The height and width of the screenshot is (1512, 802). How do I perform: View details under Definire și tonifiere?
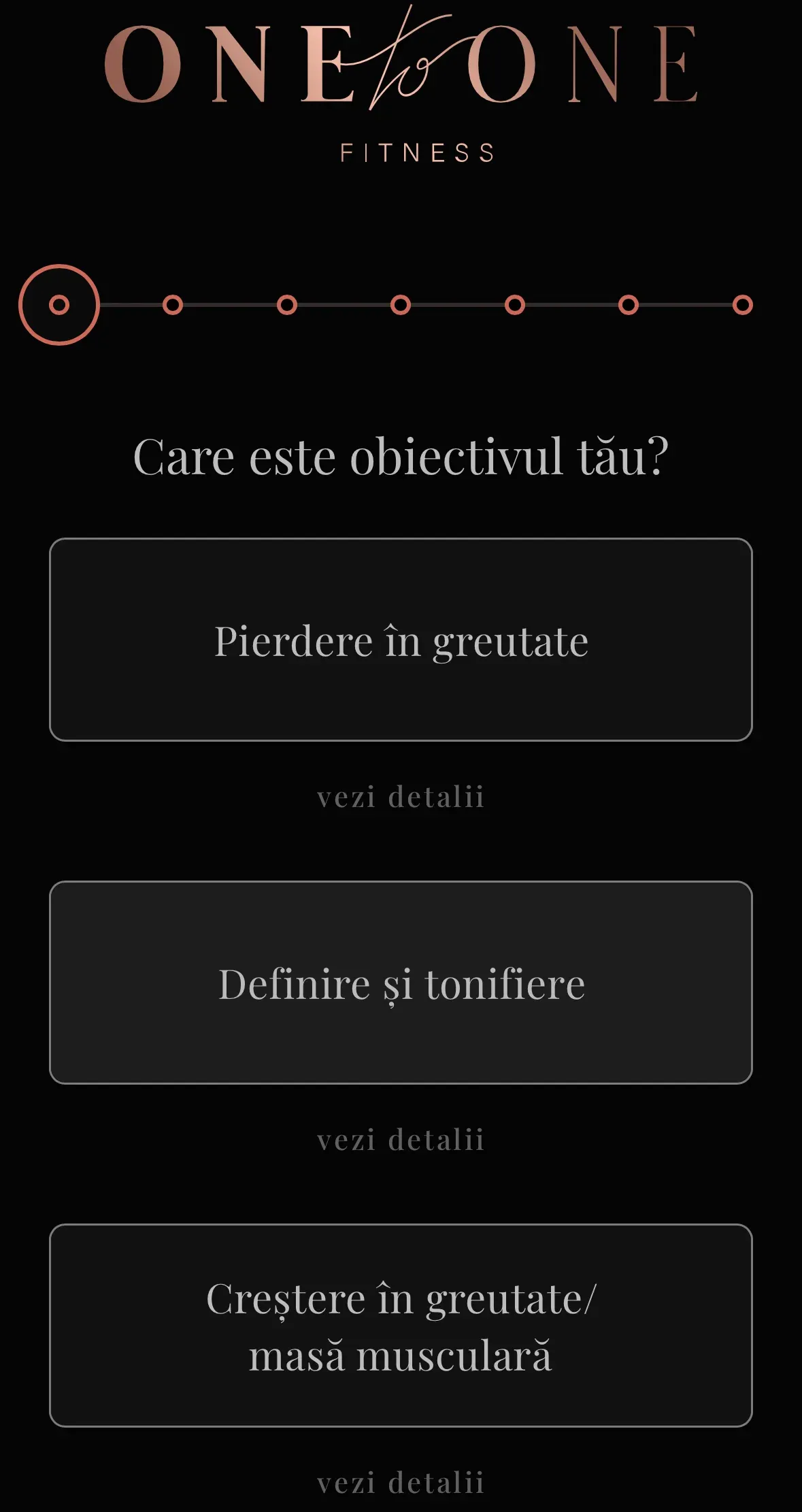(401, 1140)
